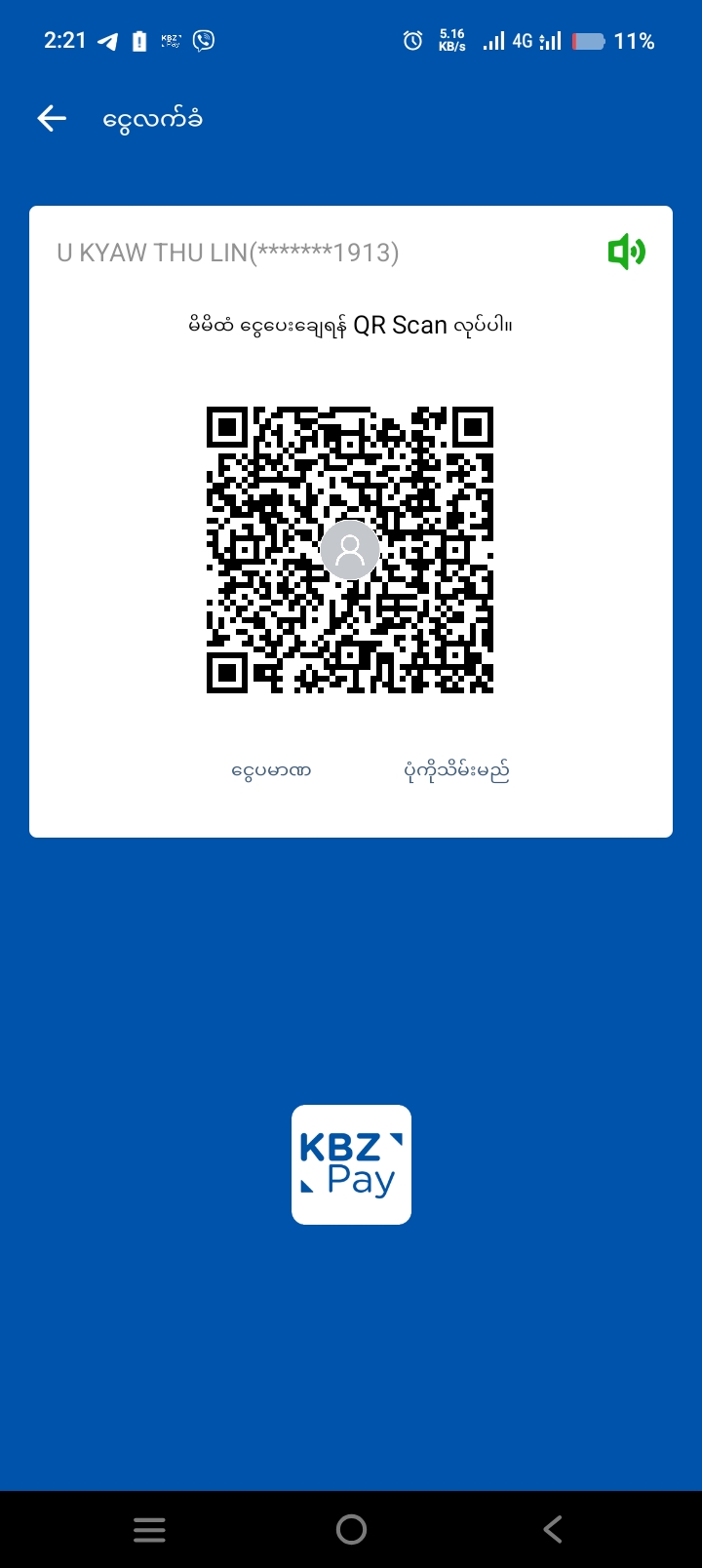The image size is (702, 1568).
Task: Go back from the receive money screen
Action: [x=52, y=119]
